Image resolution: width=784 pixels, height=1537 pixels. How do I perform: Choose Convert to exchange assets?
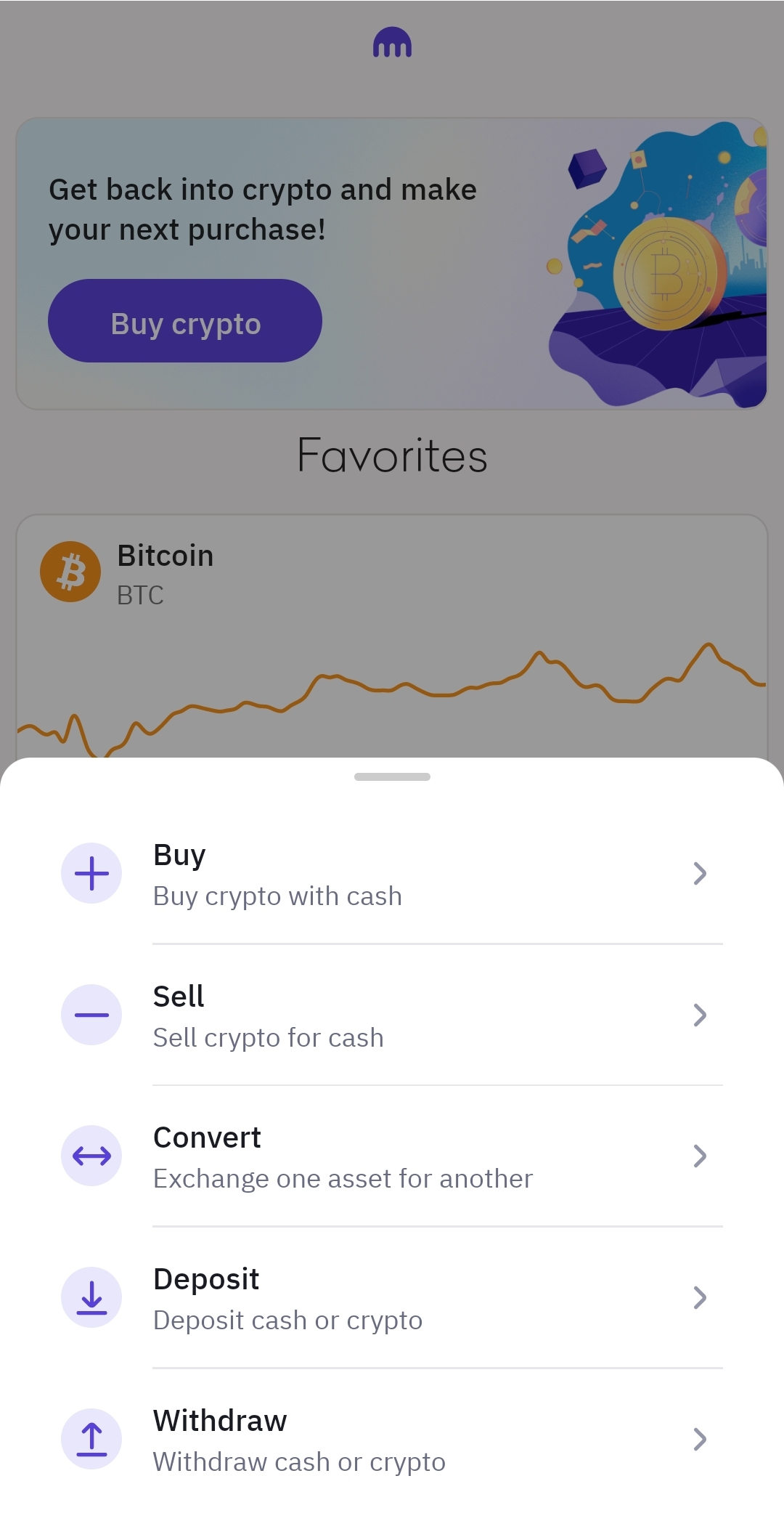(x=392, y=1156)
